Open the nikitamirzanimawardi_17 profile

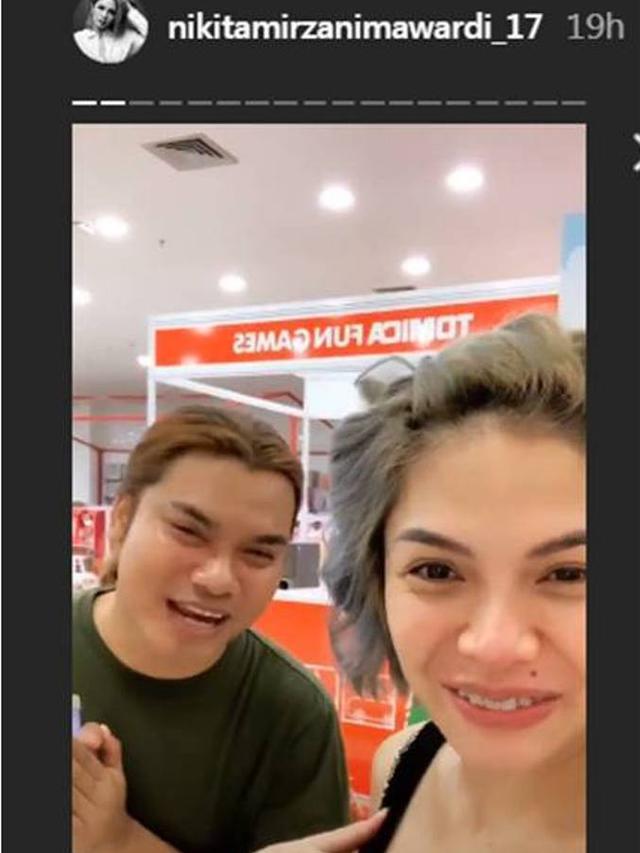click(x=355, y=28)
